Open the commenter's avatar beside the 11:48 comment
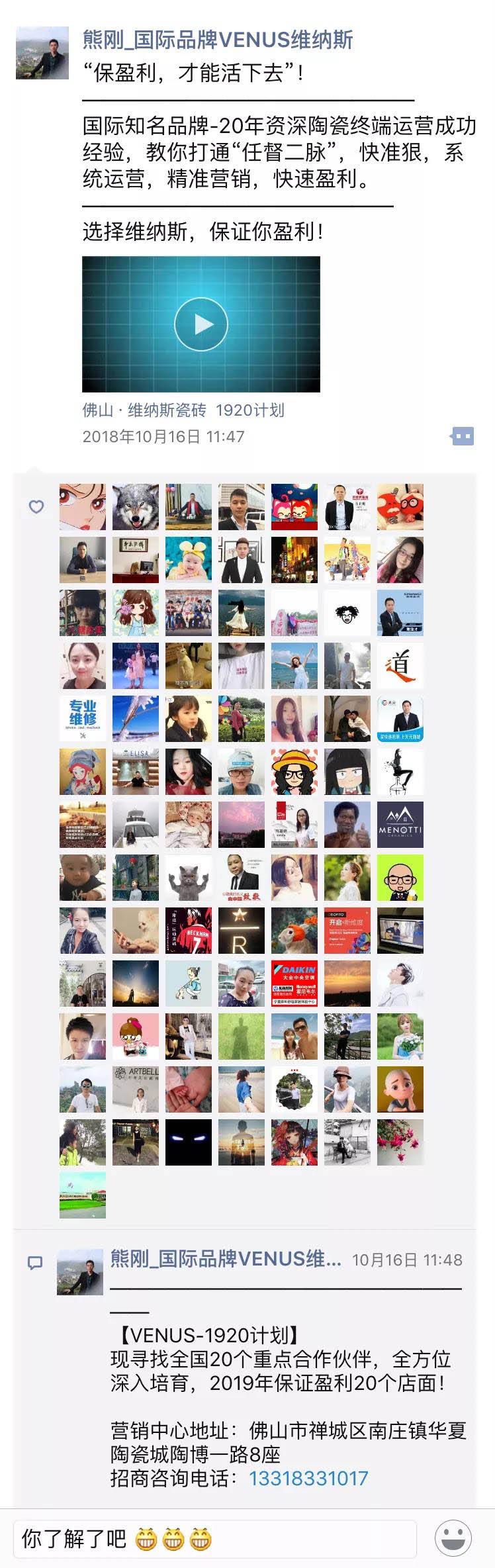This screenshot has height=1568, width=495. 81,1272
